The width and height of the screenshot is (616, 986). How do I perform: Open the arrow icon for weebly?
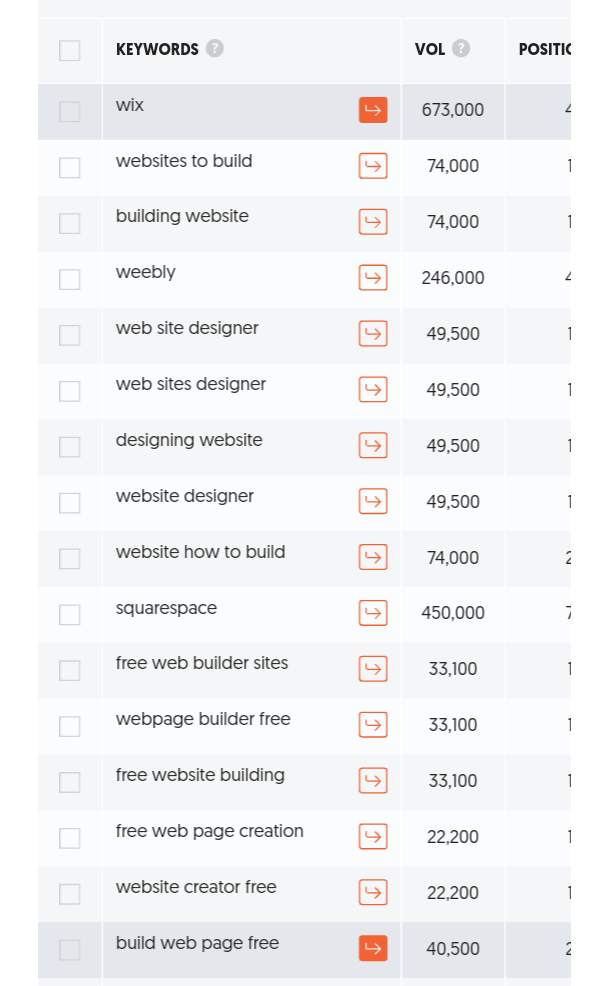coord(373,278)
